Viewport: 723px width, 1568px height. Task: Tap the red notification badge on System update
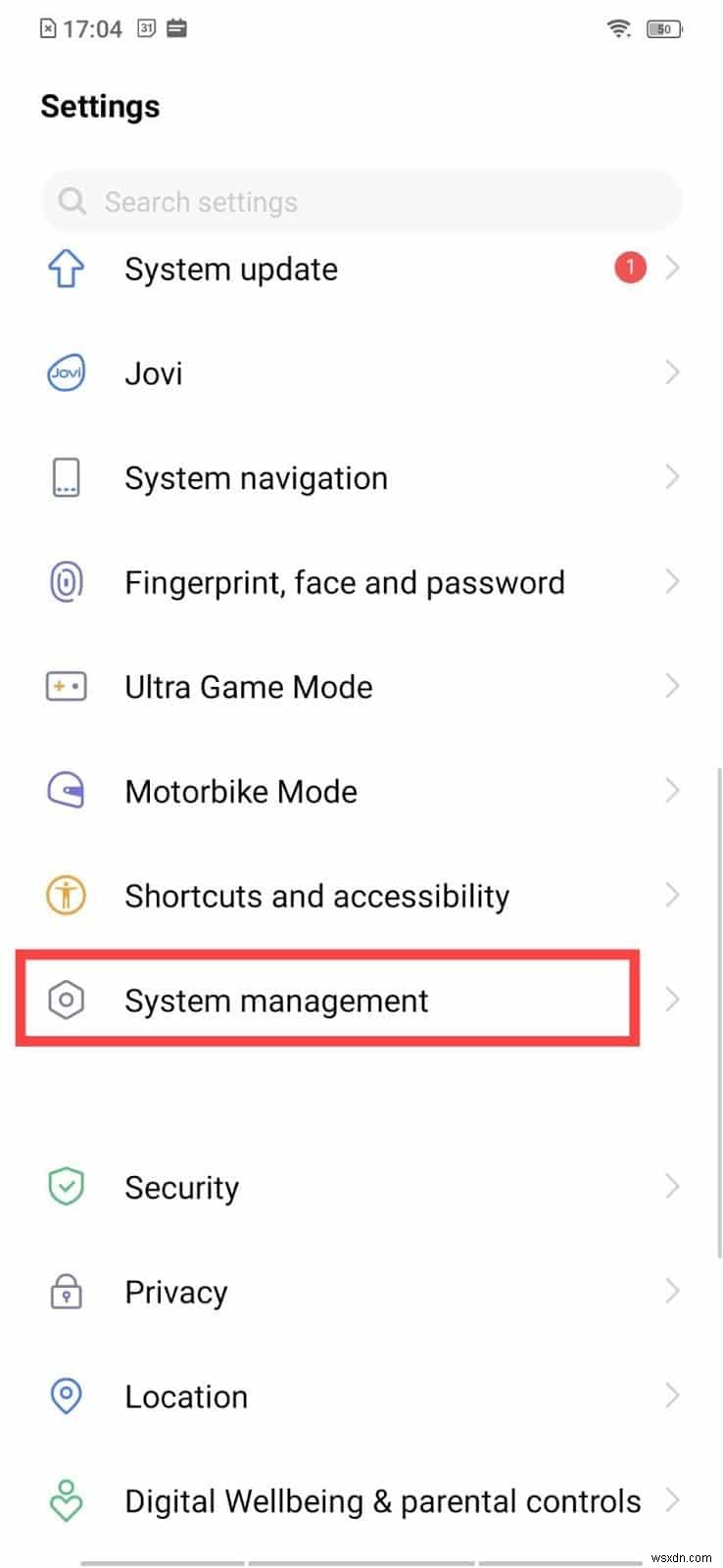point(630,267)
